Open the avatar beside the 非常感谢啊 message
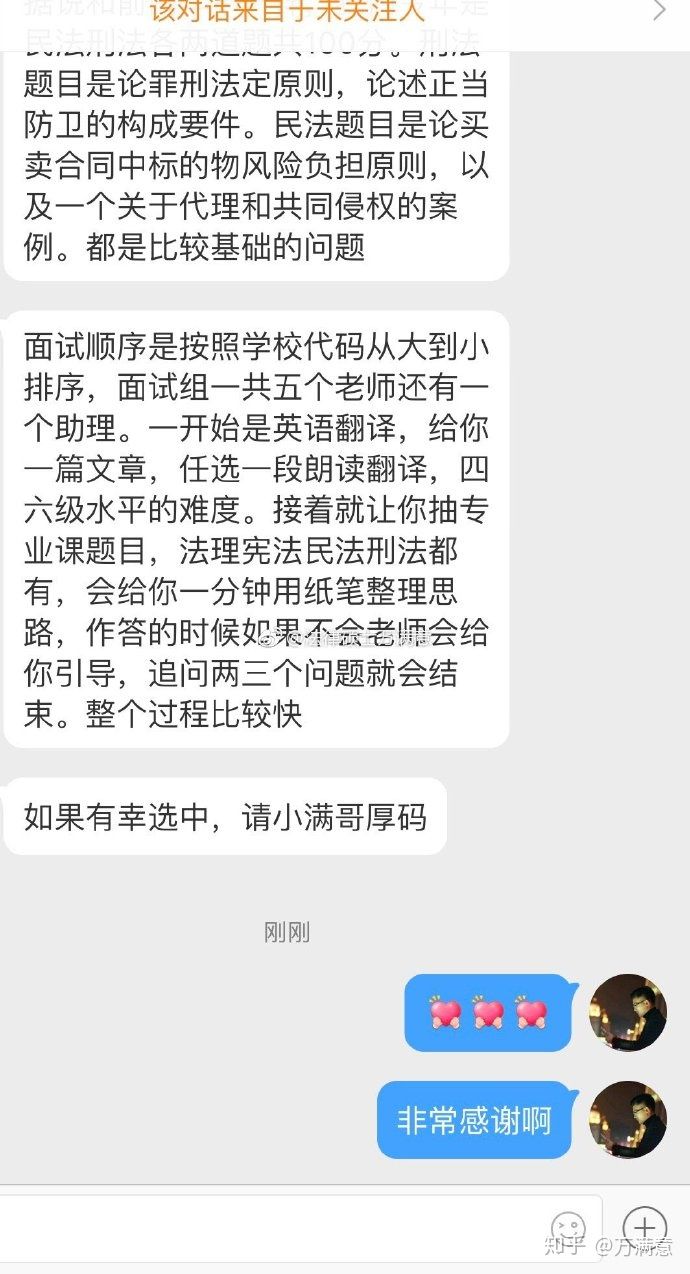The image size is (690, 1274). point(628,1119)
